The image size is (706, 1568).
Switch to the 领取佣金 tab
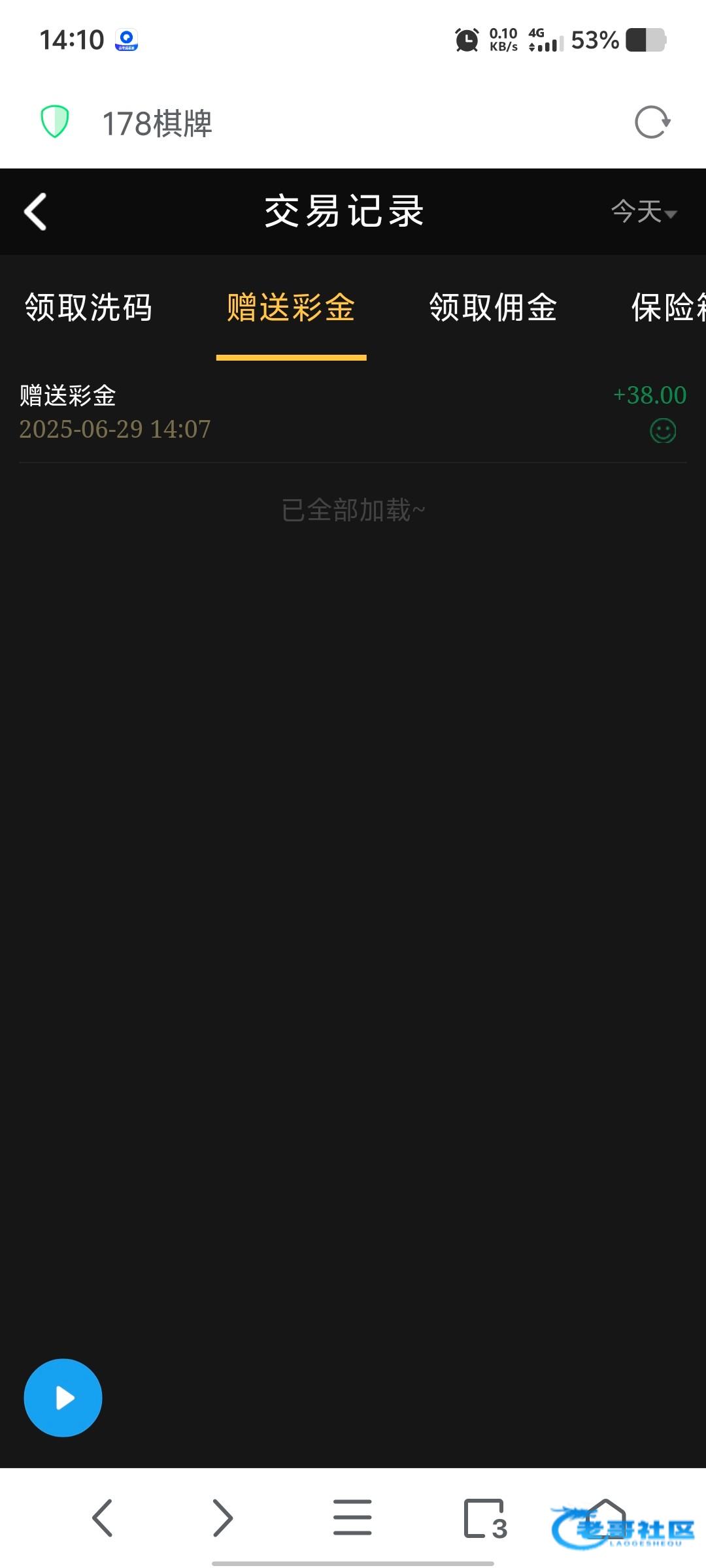493,307
